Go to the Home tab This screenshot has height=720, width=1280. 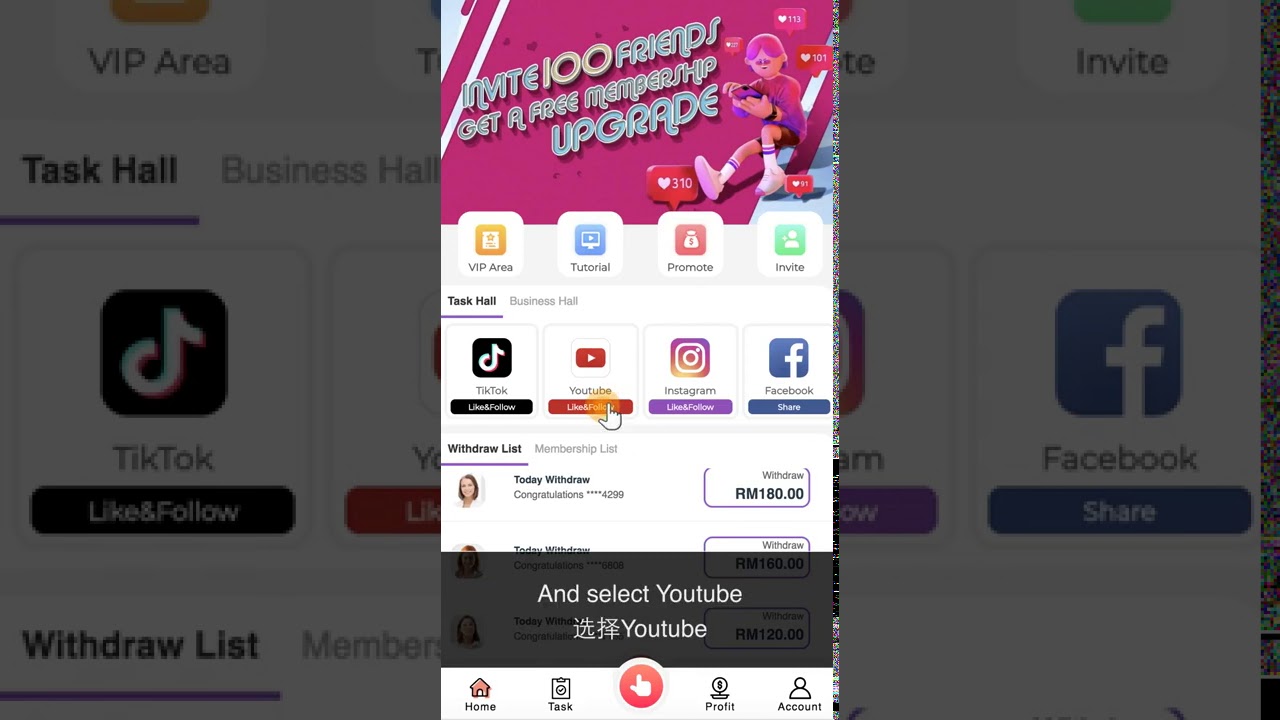[x=480, y=694]
